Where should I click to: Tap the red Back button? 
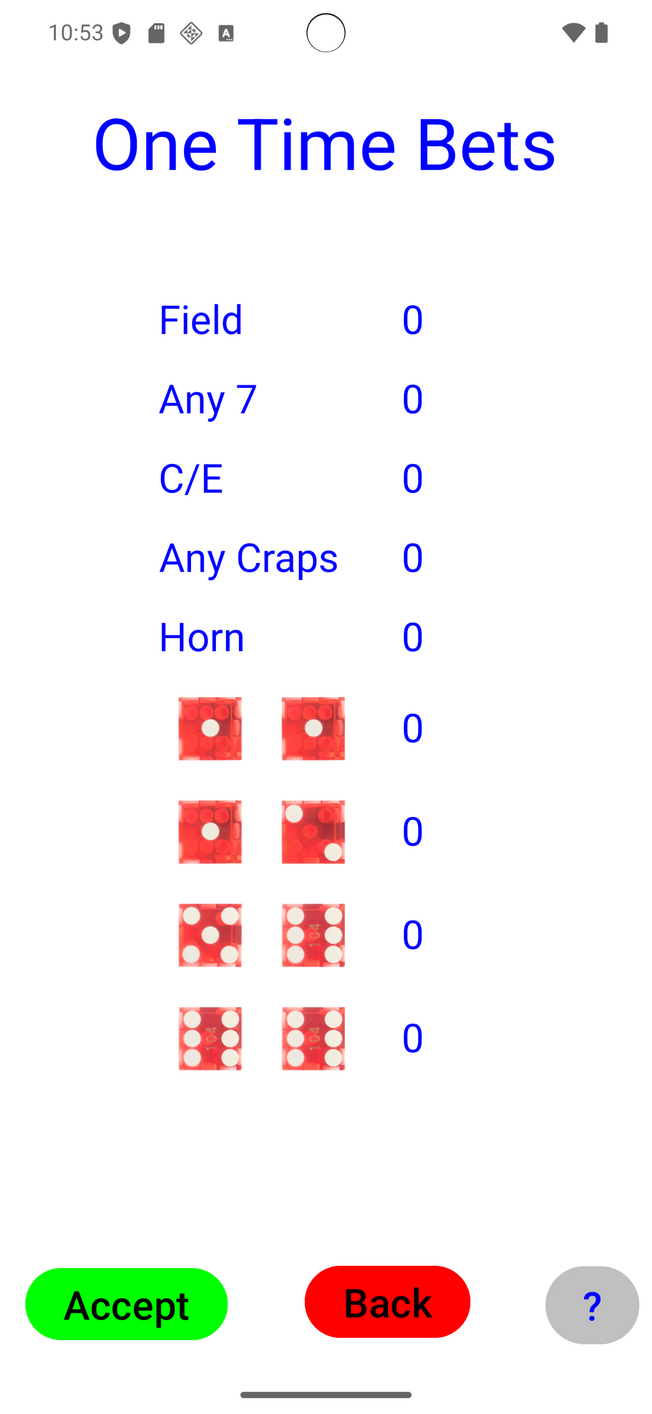coord(387,1302)
